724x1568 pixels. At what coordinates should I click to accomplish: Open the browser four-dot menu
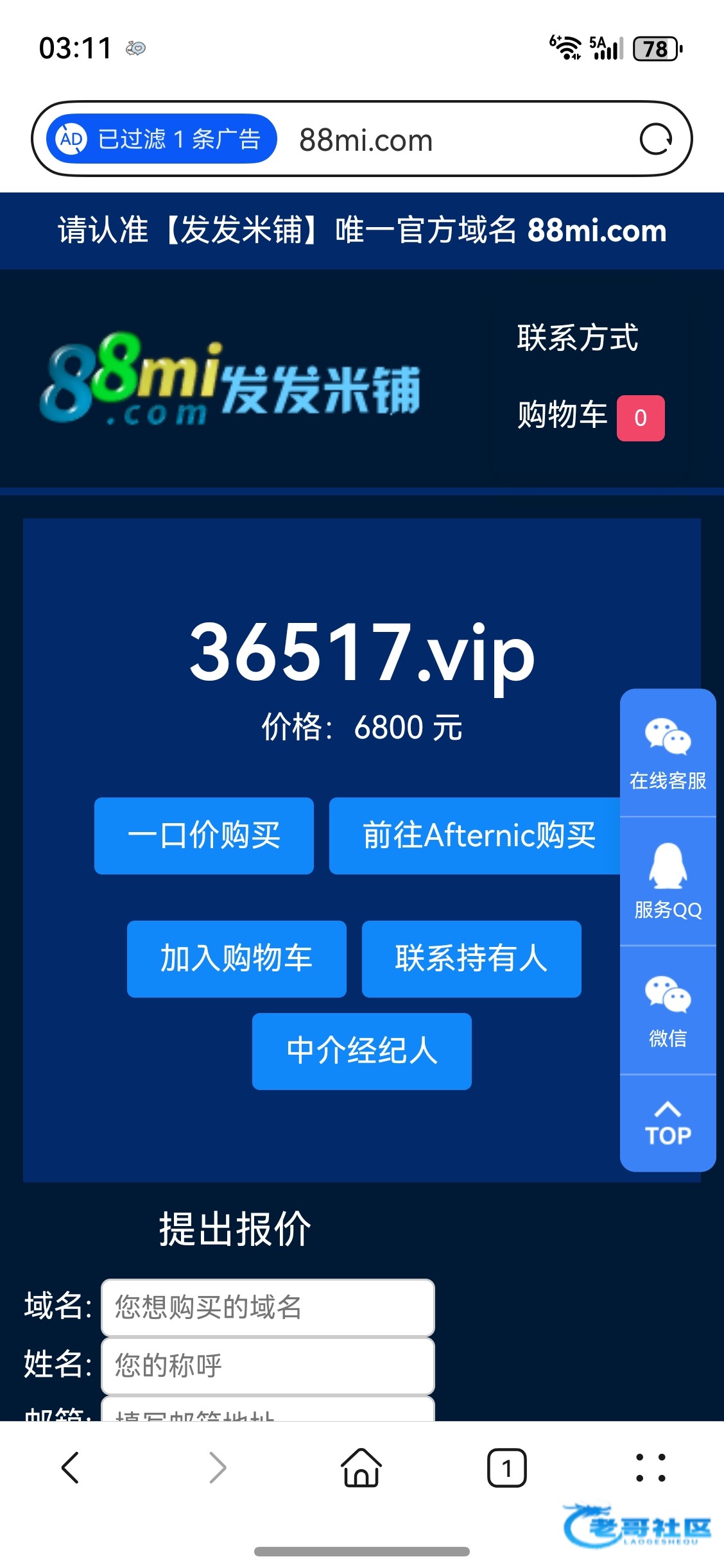pyautogui.click(x=651, y=1468)
